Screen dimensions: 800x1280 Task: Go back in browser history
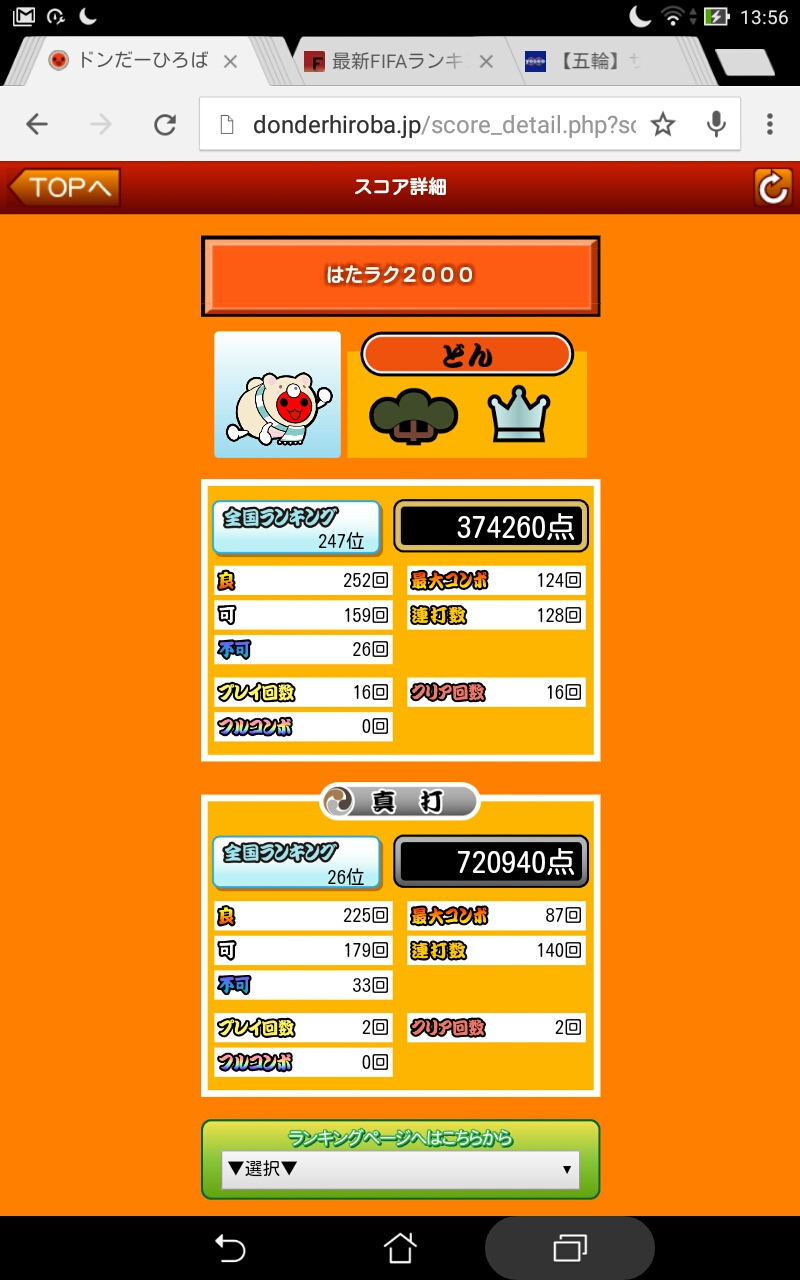coord(37,124)
